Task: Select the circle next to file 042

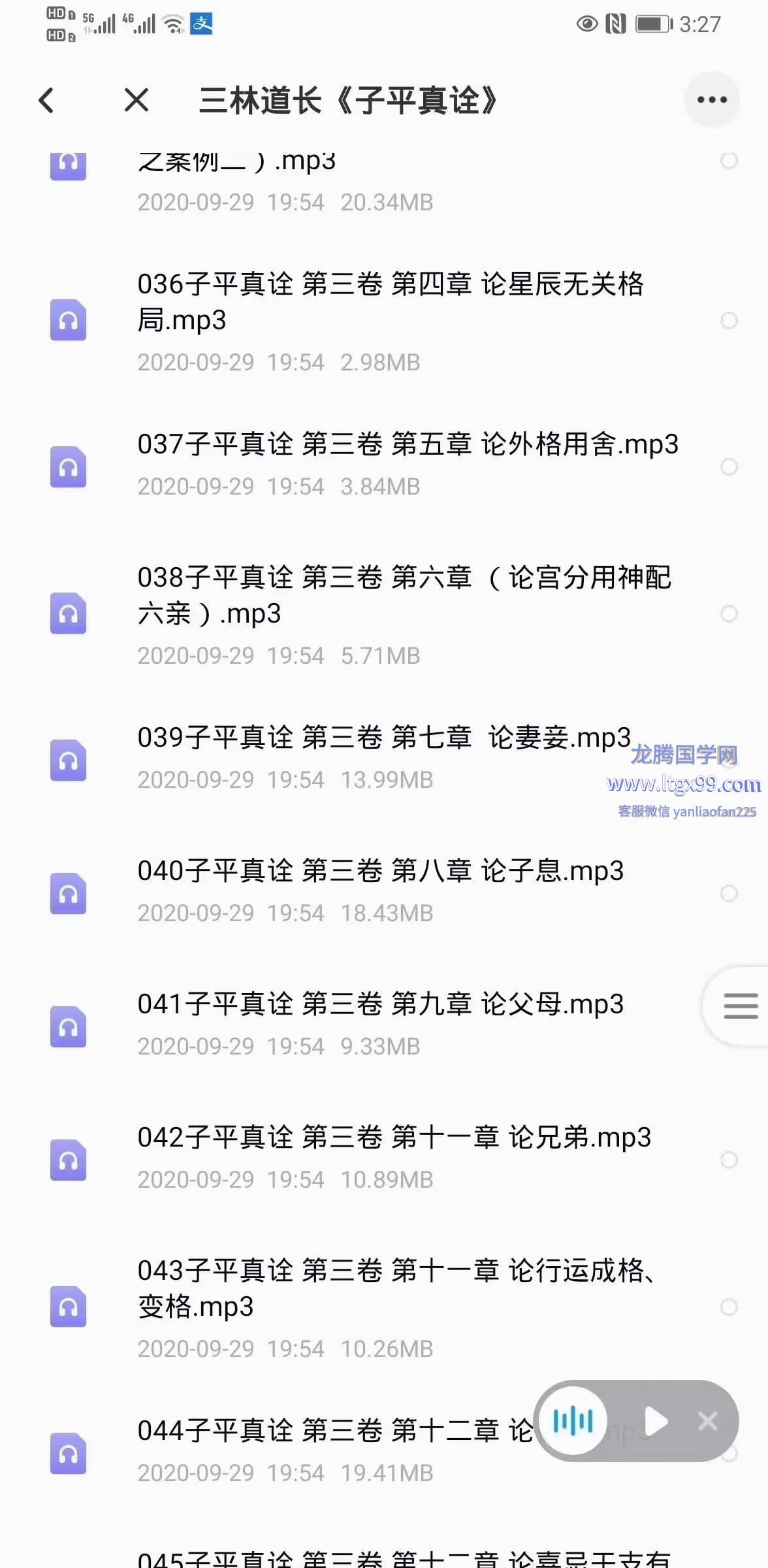Action: point(729,1160)
